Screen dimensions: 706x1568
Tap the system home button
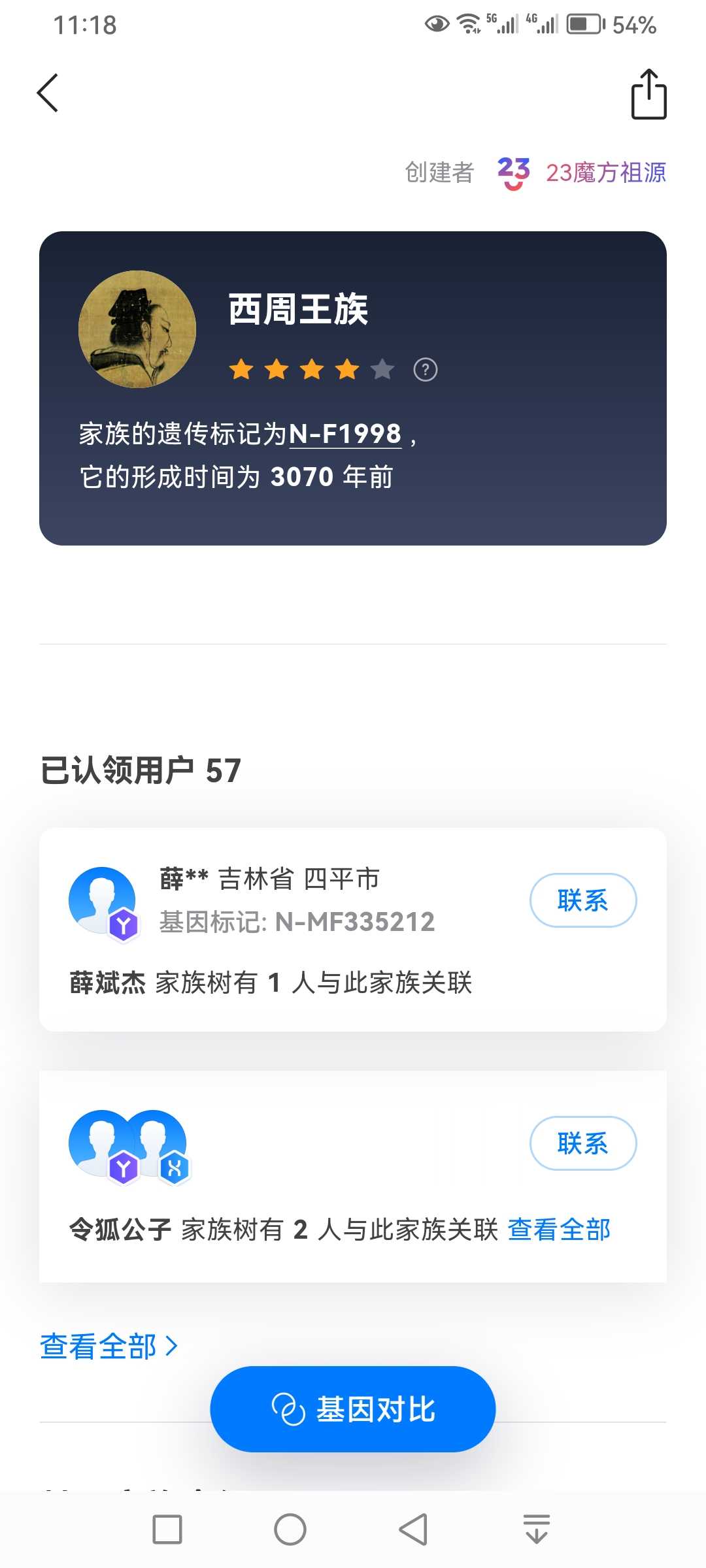290,1529
